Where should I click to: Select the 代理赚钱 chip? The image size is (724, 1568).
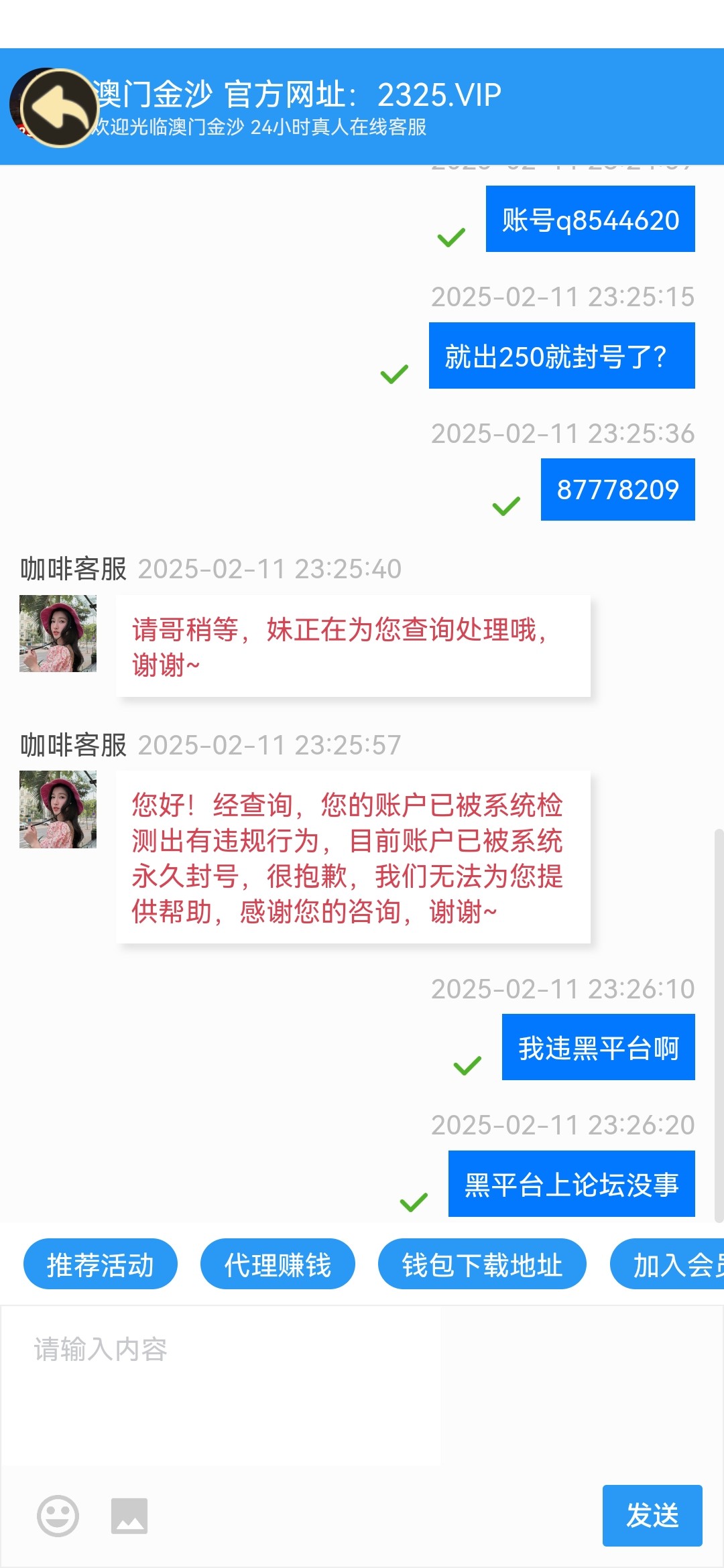[278, 1264]
